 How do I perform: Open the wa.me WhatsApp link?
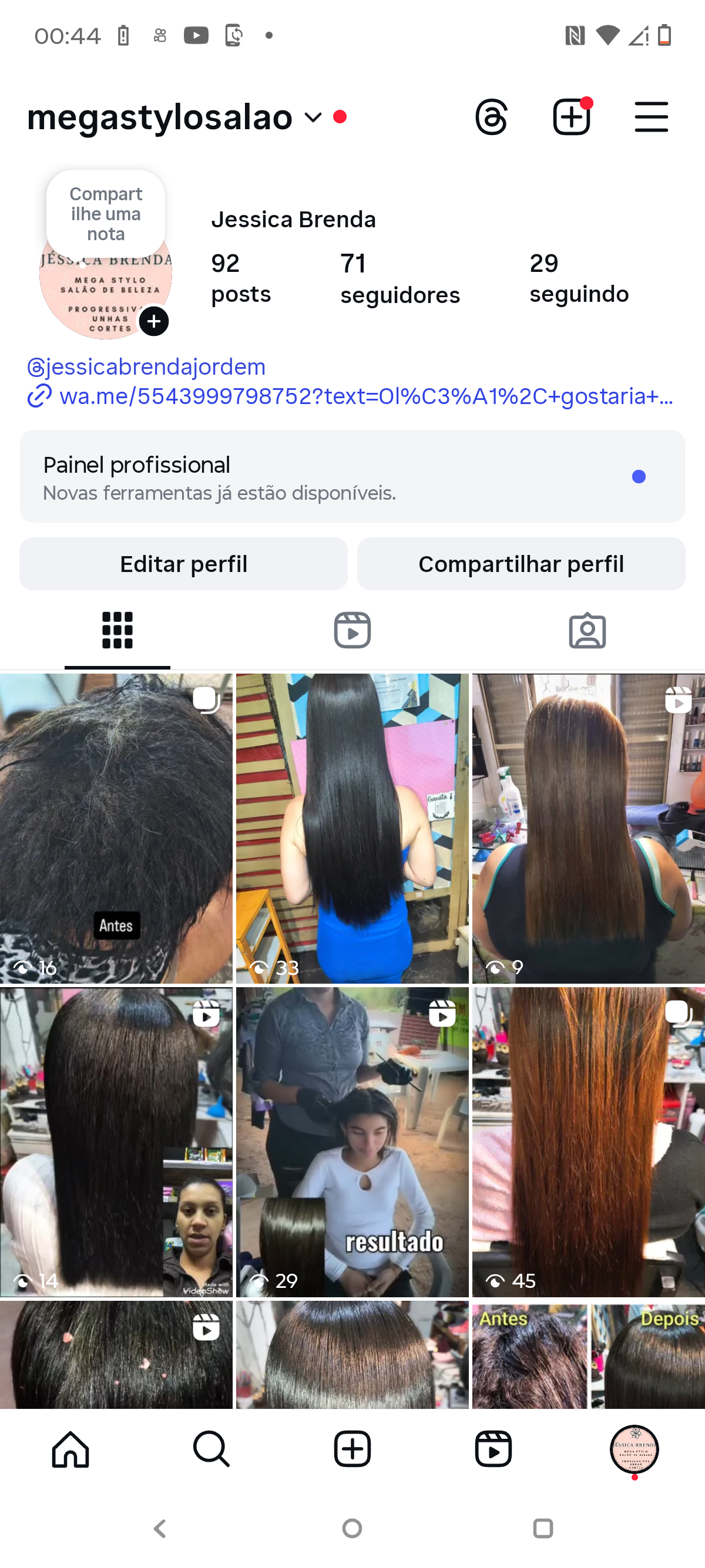pyautogui.click(x=365, y=396)
